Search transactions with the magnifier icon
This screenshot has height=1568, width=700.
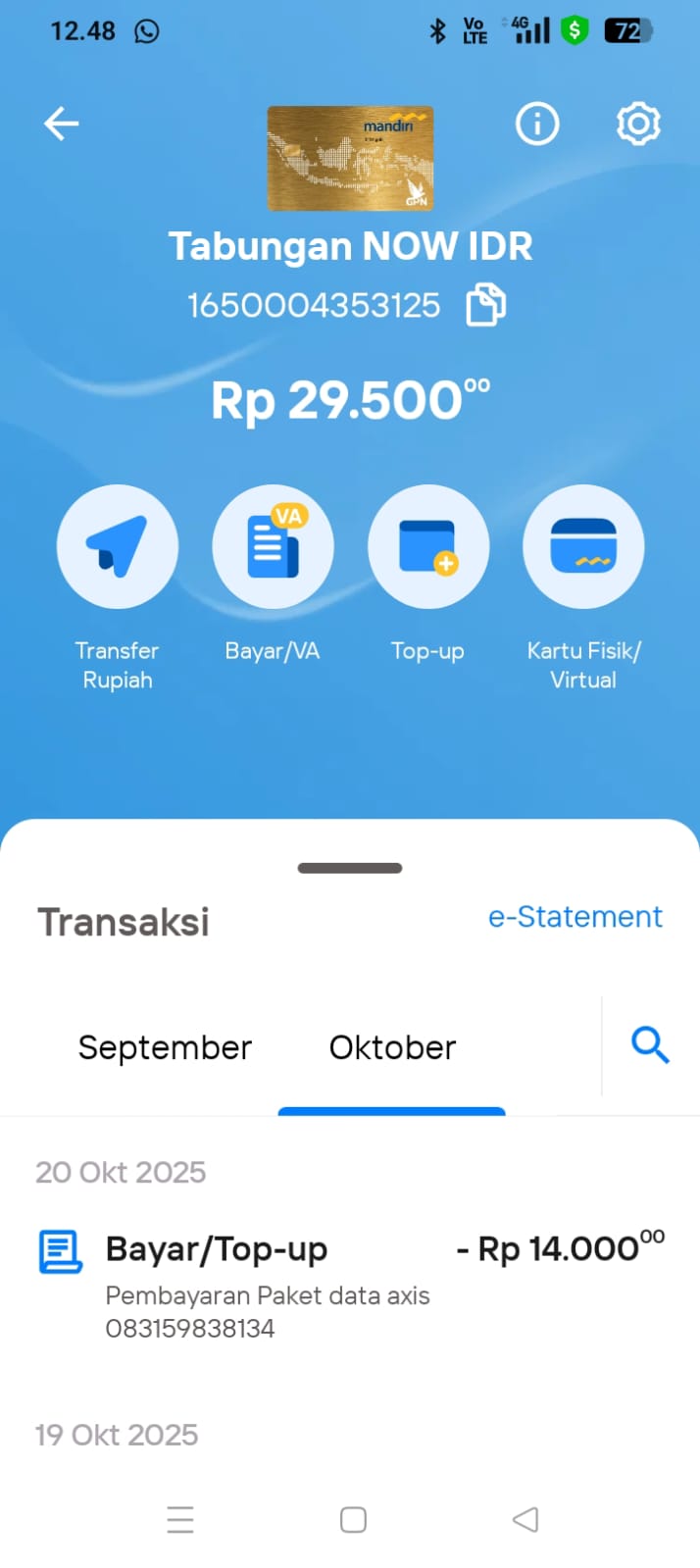pos(649,1045)
